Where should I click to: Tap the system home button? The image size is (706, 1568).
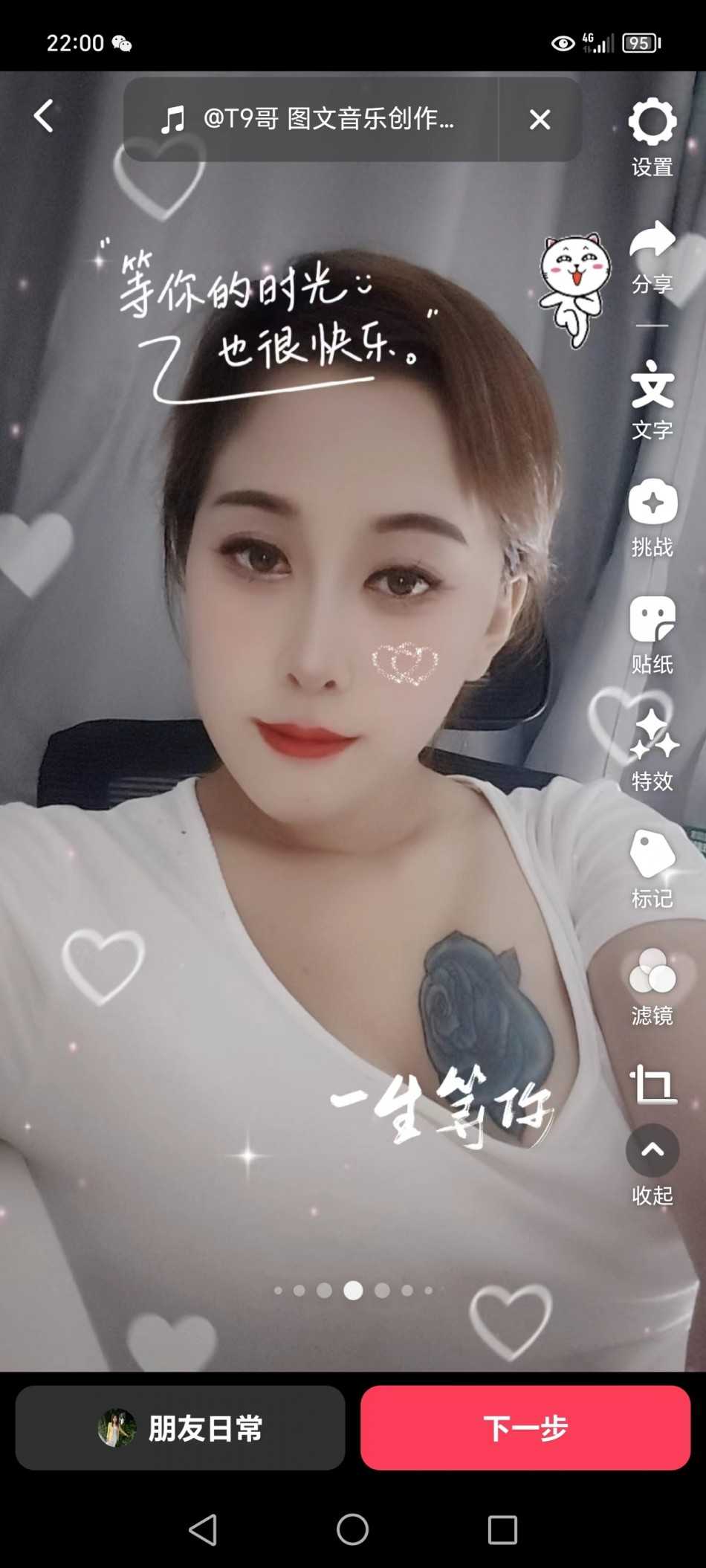(x=352, y=1530)
